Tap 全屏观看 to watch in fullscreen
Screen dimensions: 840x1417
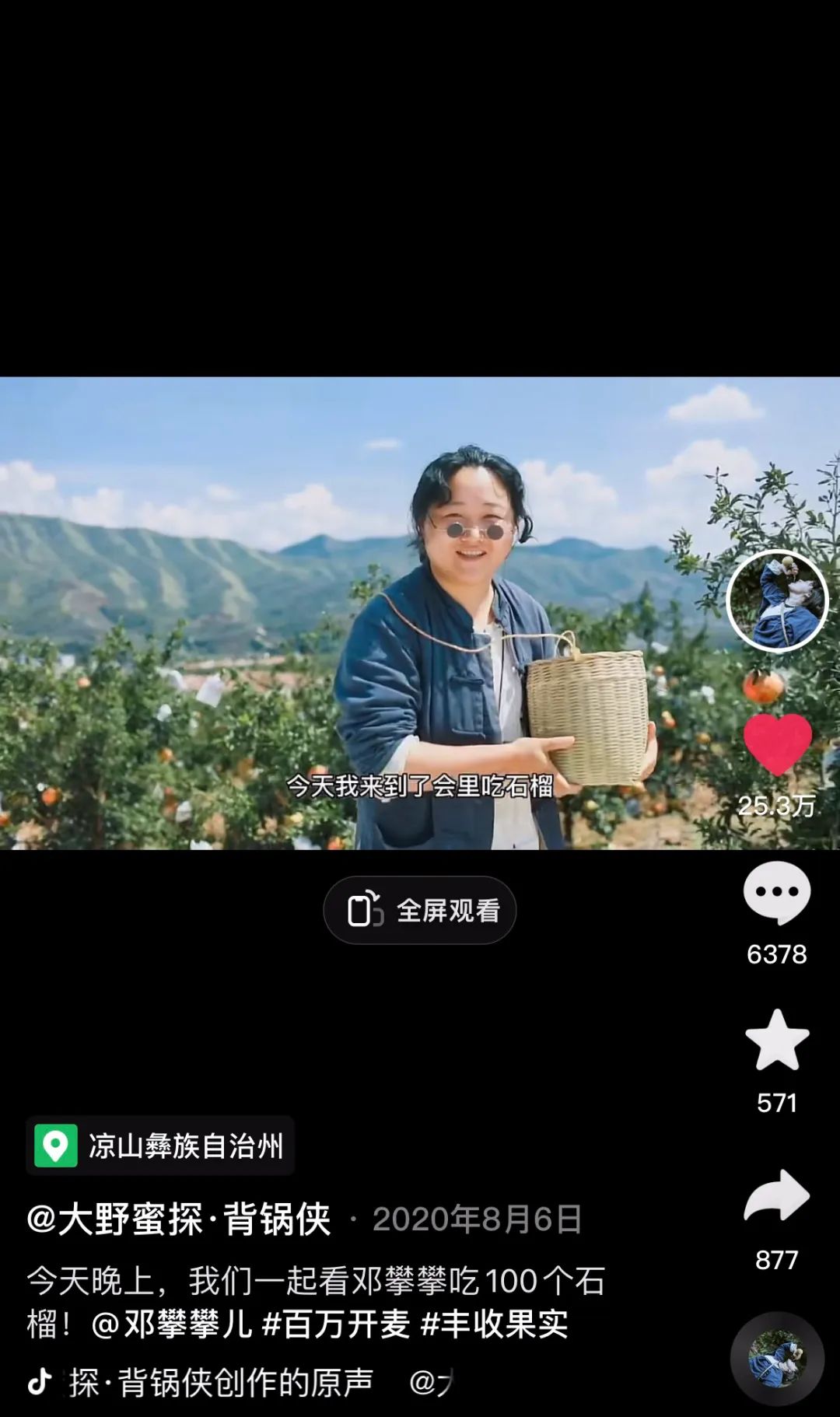pyautogui.click(x=420, y=910)
